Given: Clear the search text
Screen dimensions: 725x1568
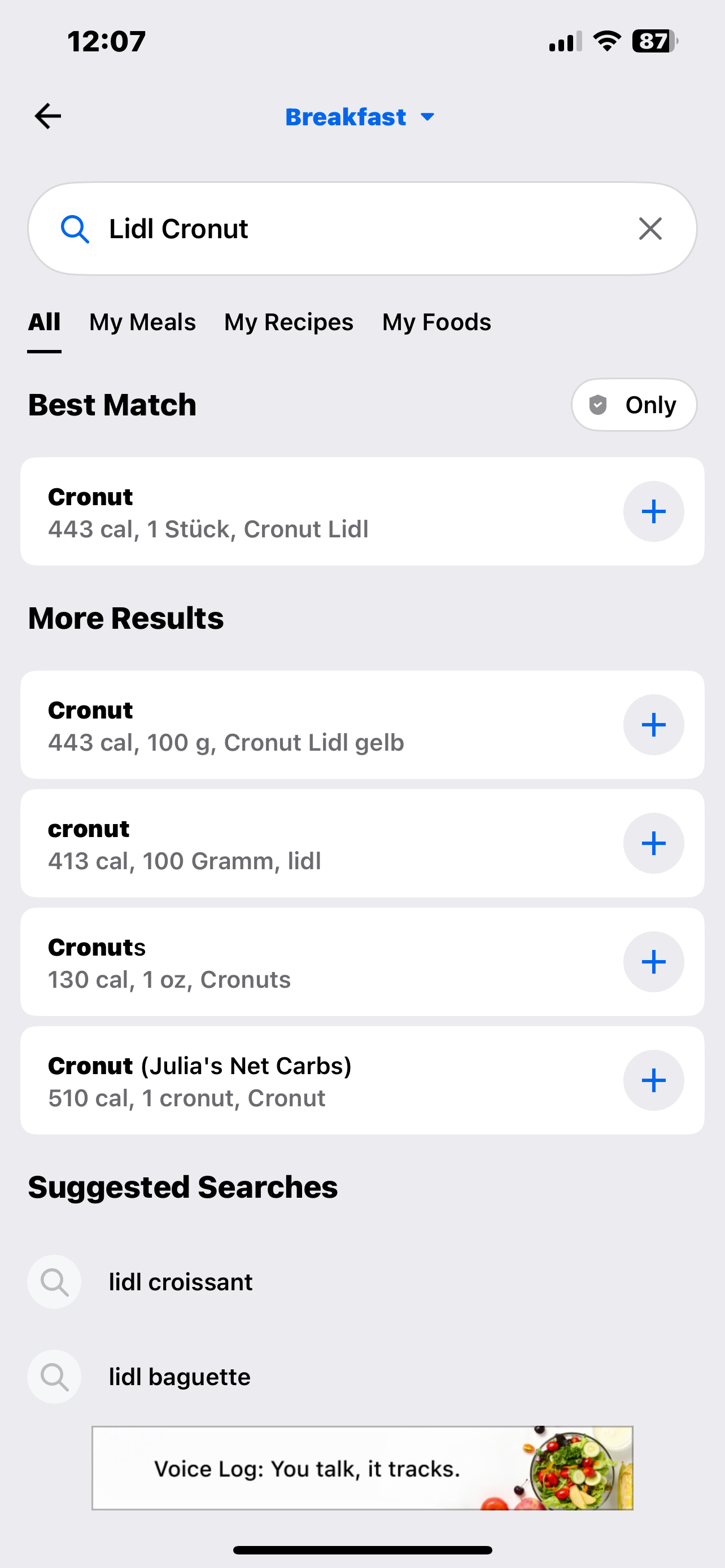Looking at the screenshot, I should [x=649, y=229].
